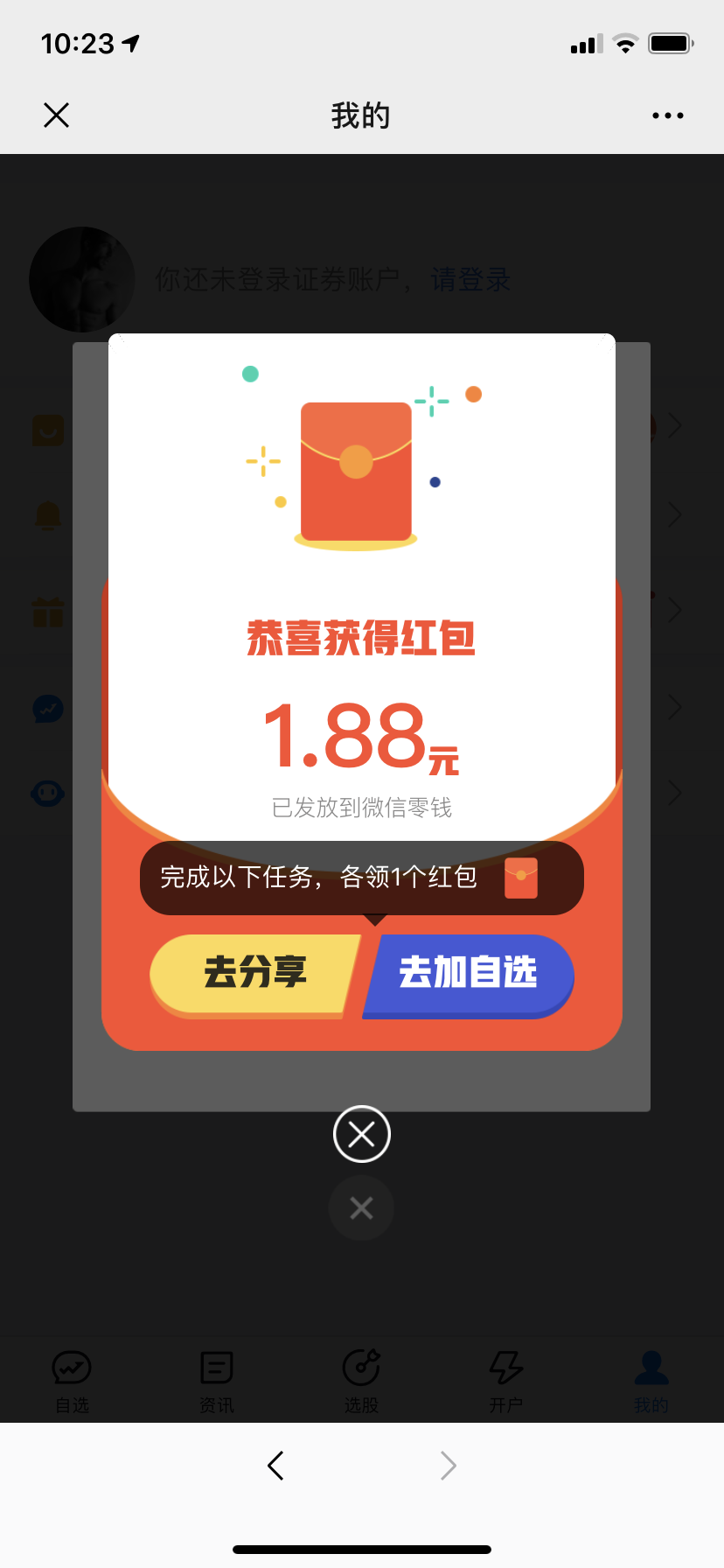Tap the blue 去加自选 button
This screenshot has height=1568, width=724.
469,975
